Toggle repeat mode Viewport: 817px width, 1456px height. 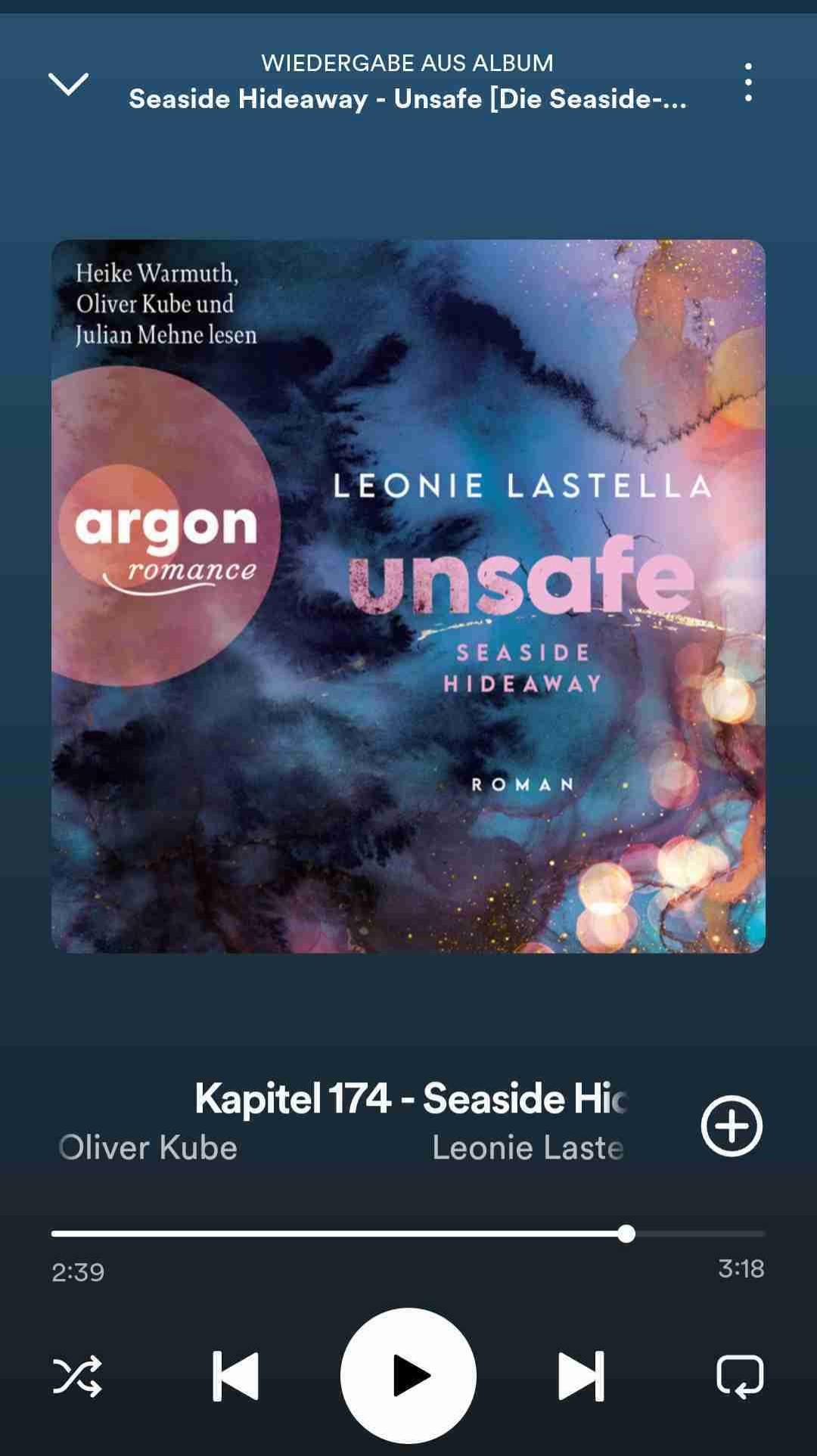click(739, 1376)
